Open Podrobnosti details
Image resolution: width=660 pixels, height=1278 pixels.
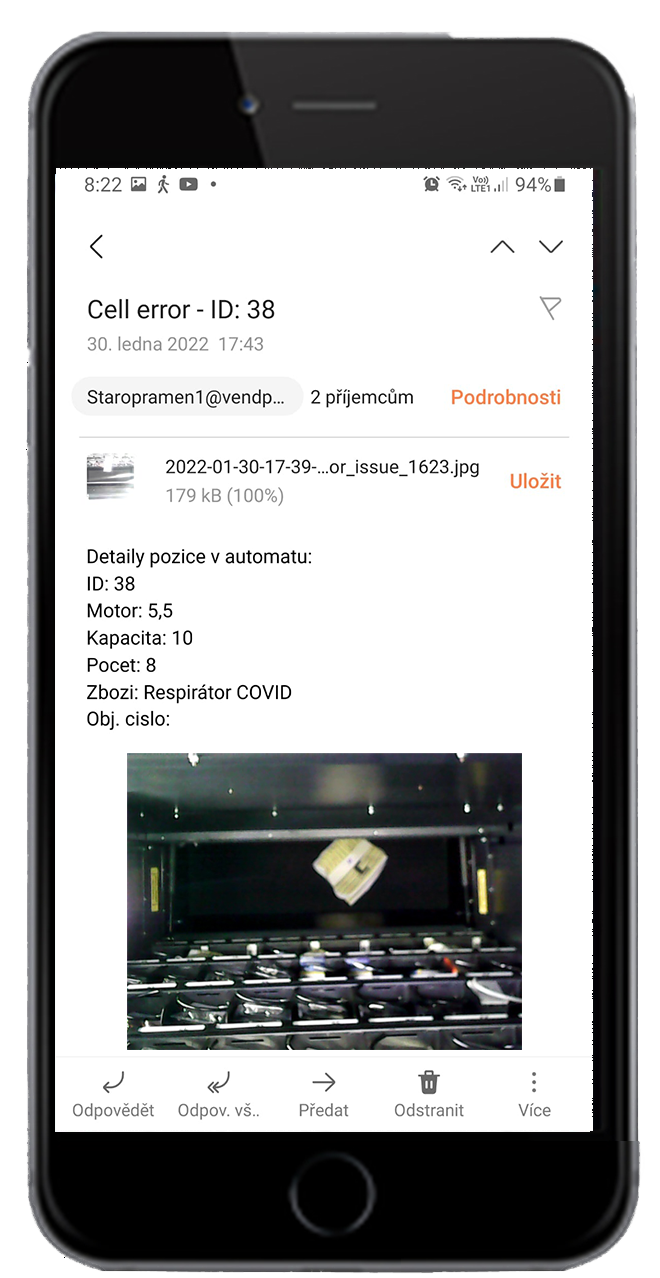(505, 397)
